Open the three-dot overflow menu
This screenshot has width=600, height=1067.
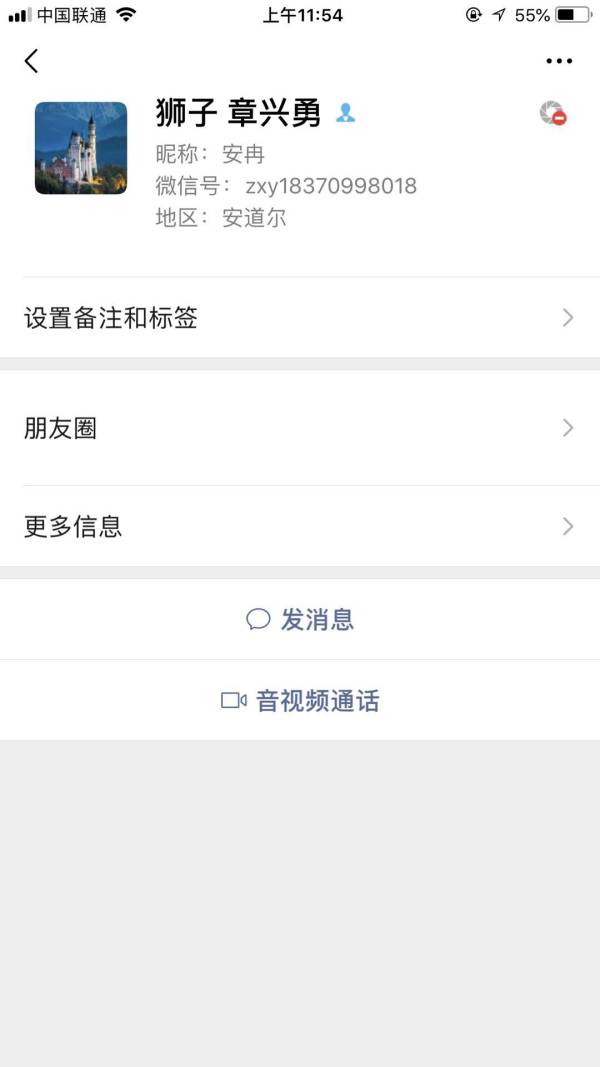[559, 61]
